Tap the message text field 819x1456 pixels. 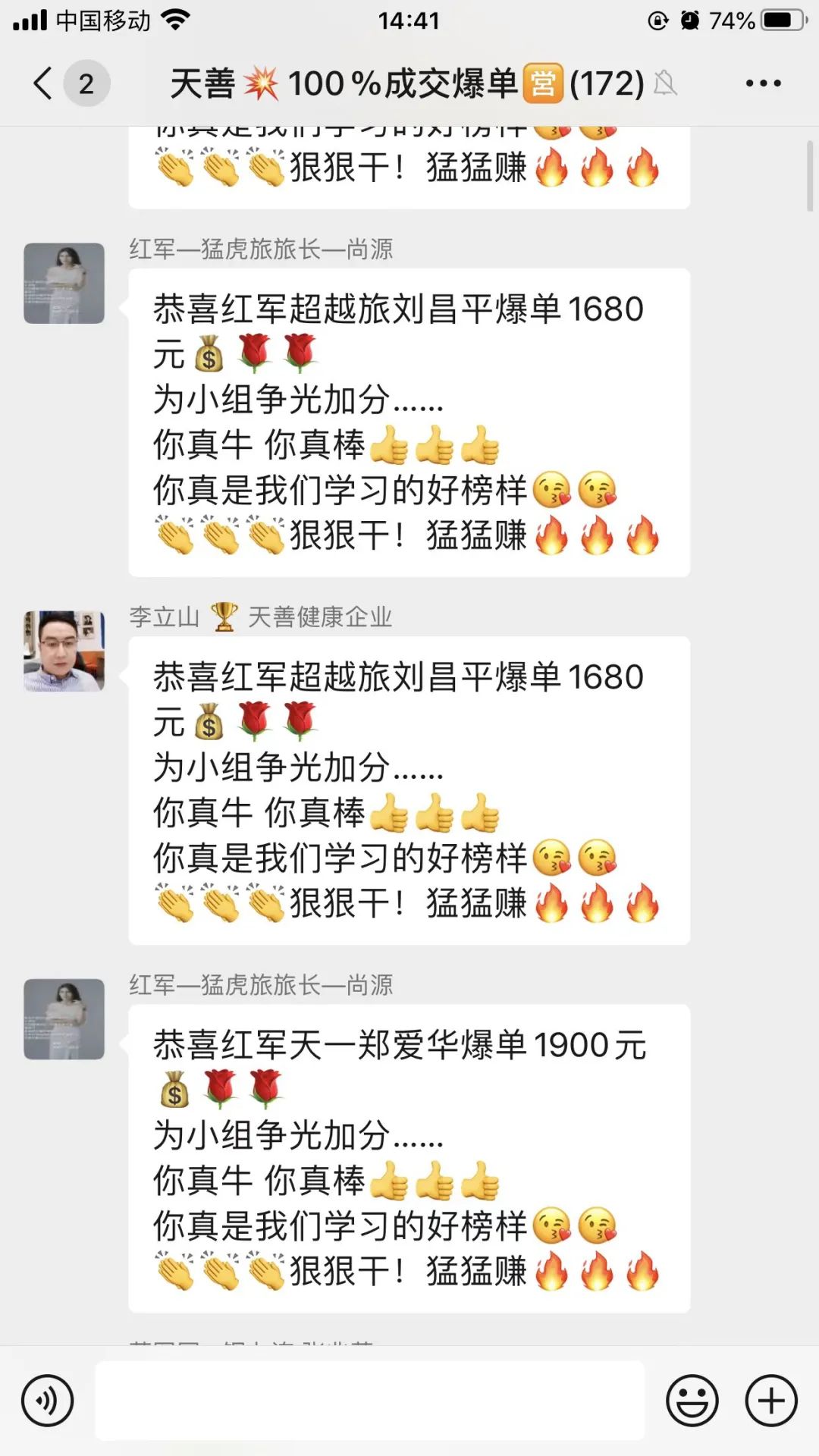(369, 1401)
